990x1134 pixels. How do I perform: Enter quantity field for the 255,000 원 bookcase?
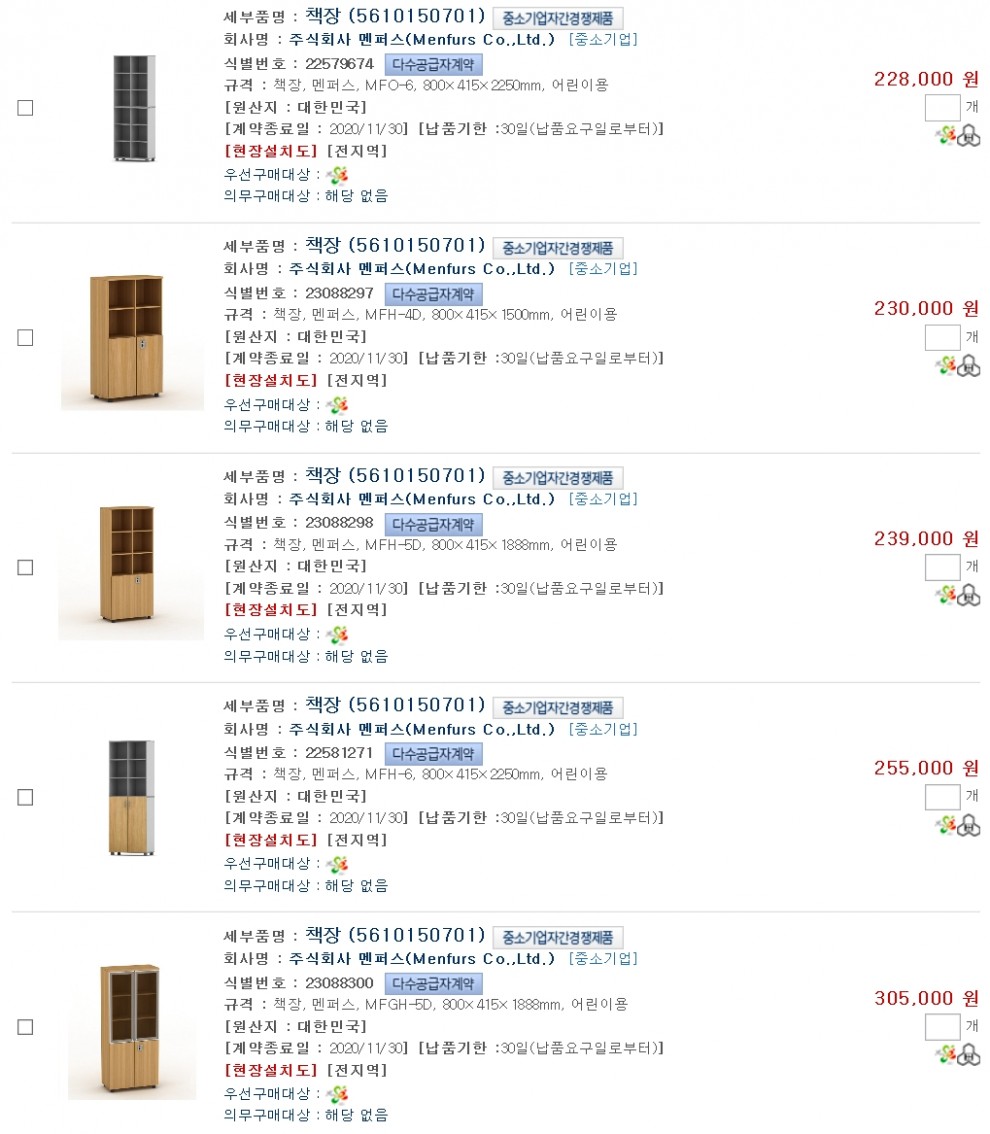coord(942,797)
